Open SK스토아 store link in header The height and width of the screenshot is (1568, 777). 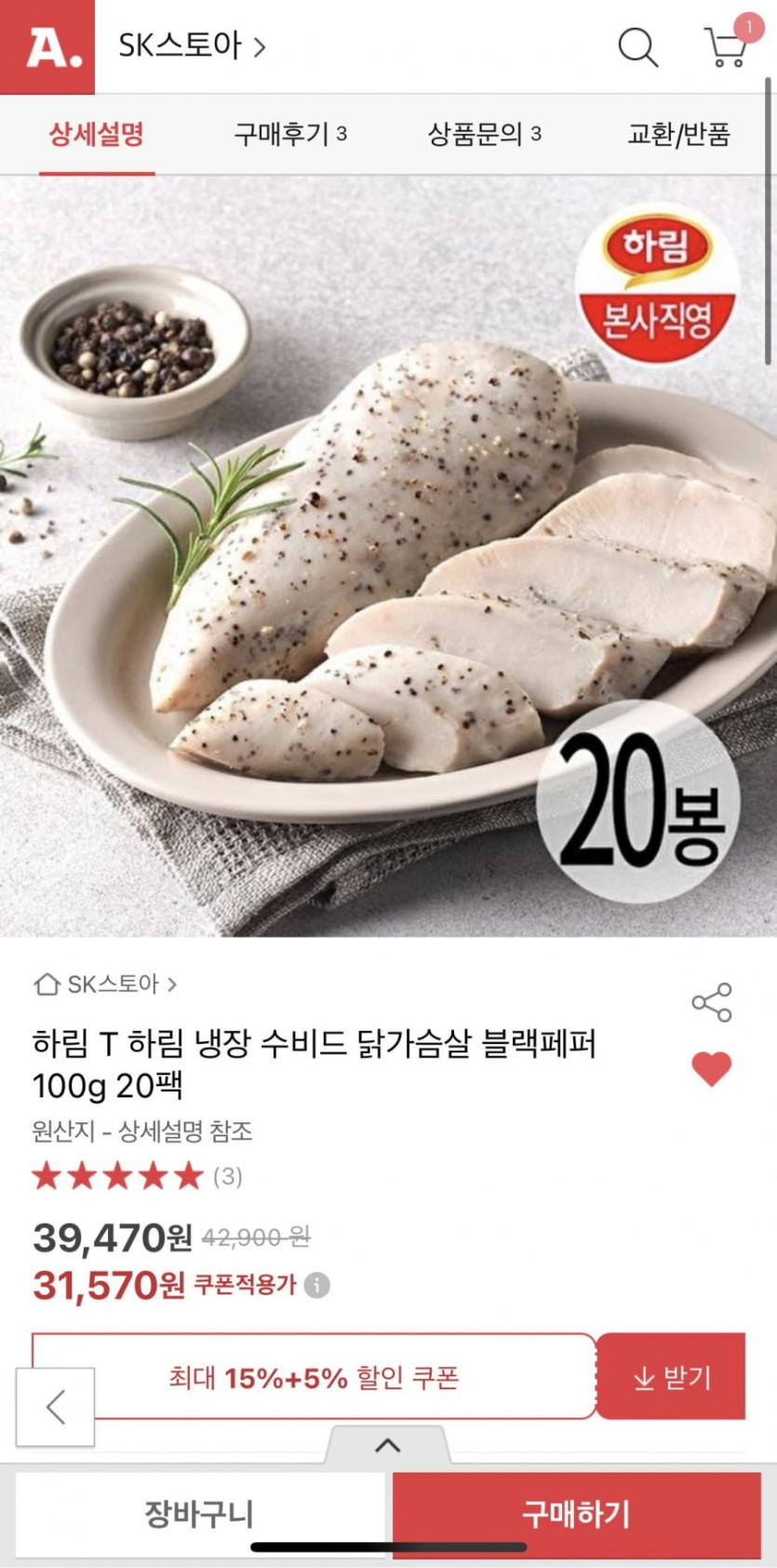pyautogui.click(x=192, y=46)
